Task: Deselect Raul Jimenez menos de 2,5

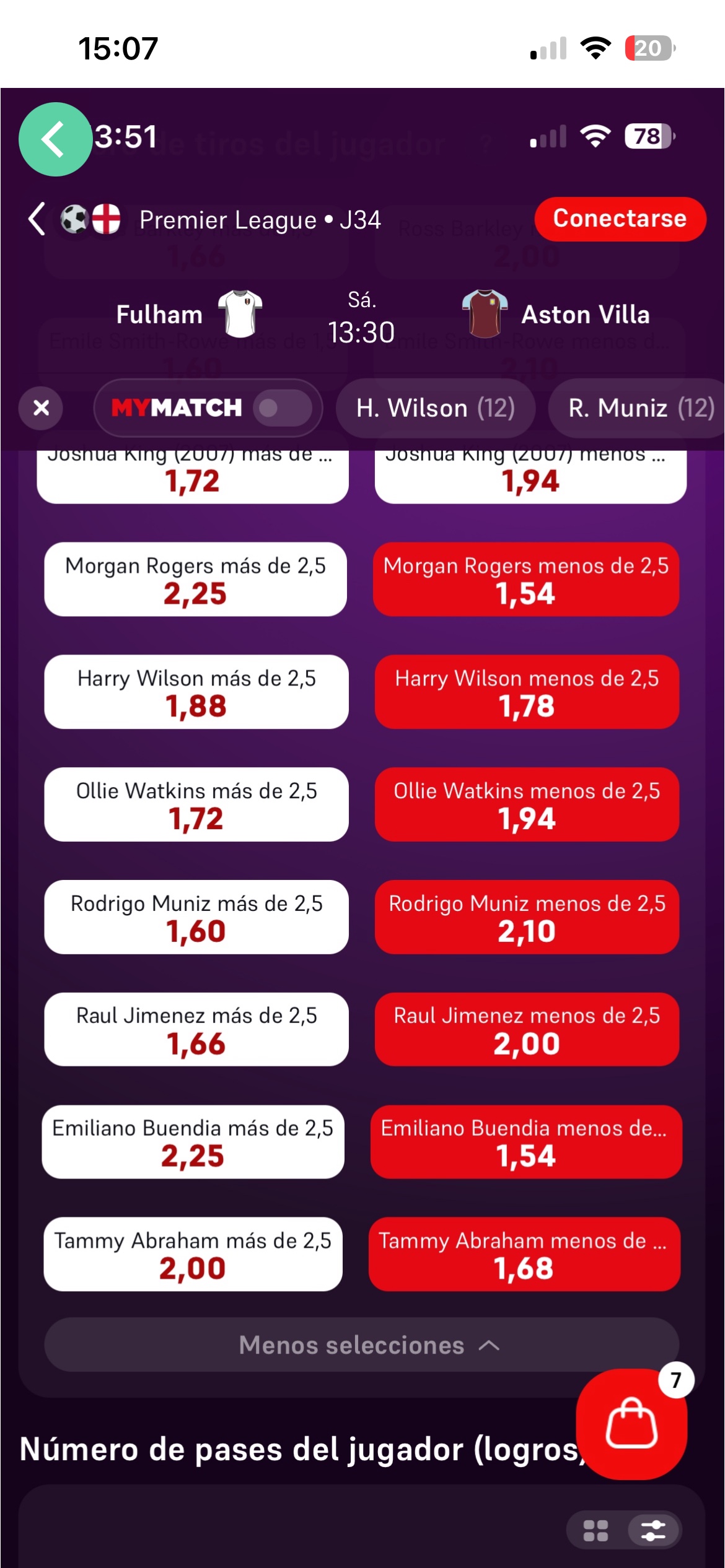Action: [x=527, y=1029]
